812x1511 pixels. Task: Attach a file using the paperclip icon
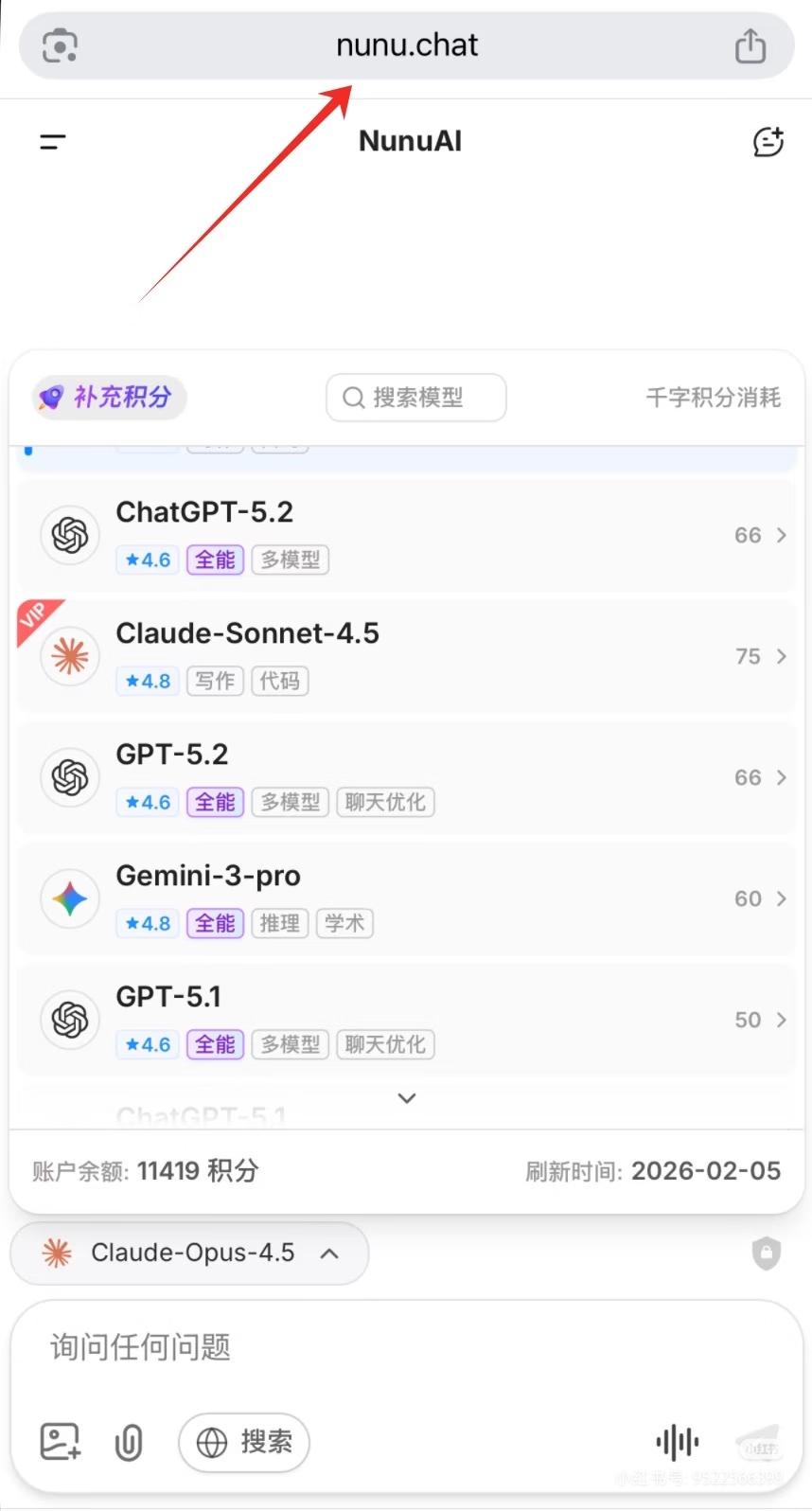129,1442
